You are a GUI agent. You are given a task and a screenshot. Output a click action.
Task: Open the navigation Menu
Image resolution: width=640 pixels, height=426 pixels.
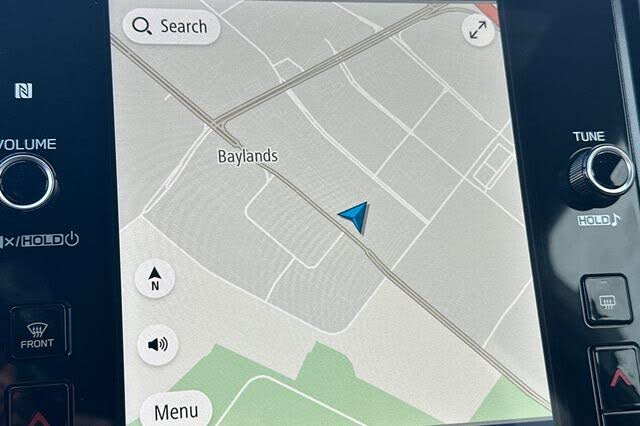point(176,410)
